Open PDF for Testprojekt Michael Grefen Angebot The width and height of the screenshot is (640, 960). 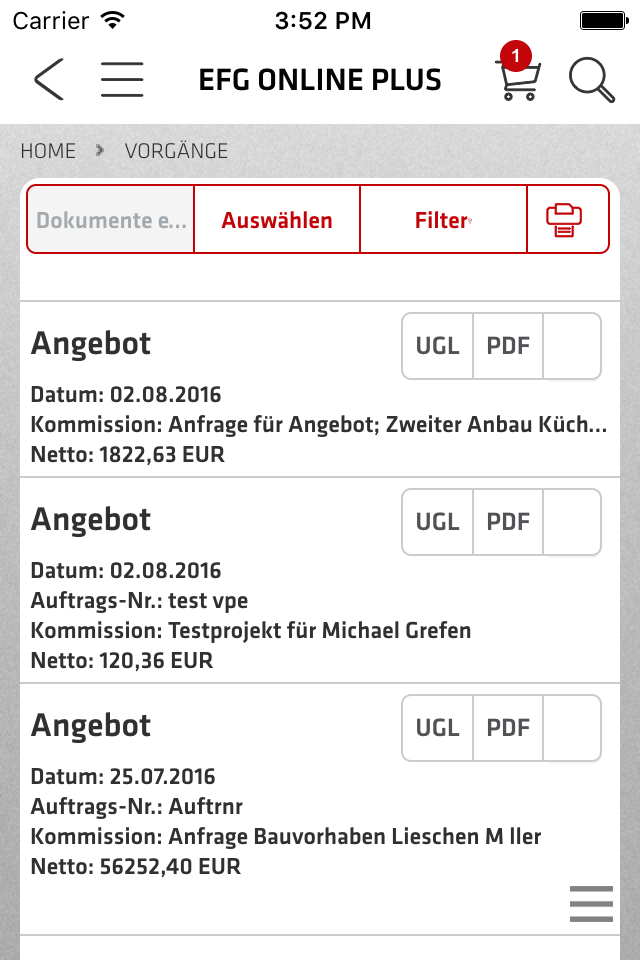(x=508, y=522)
